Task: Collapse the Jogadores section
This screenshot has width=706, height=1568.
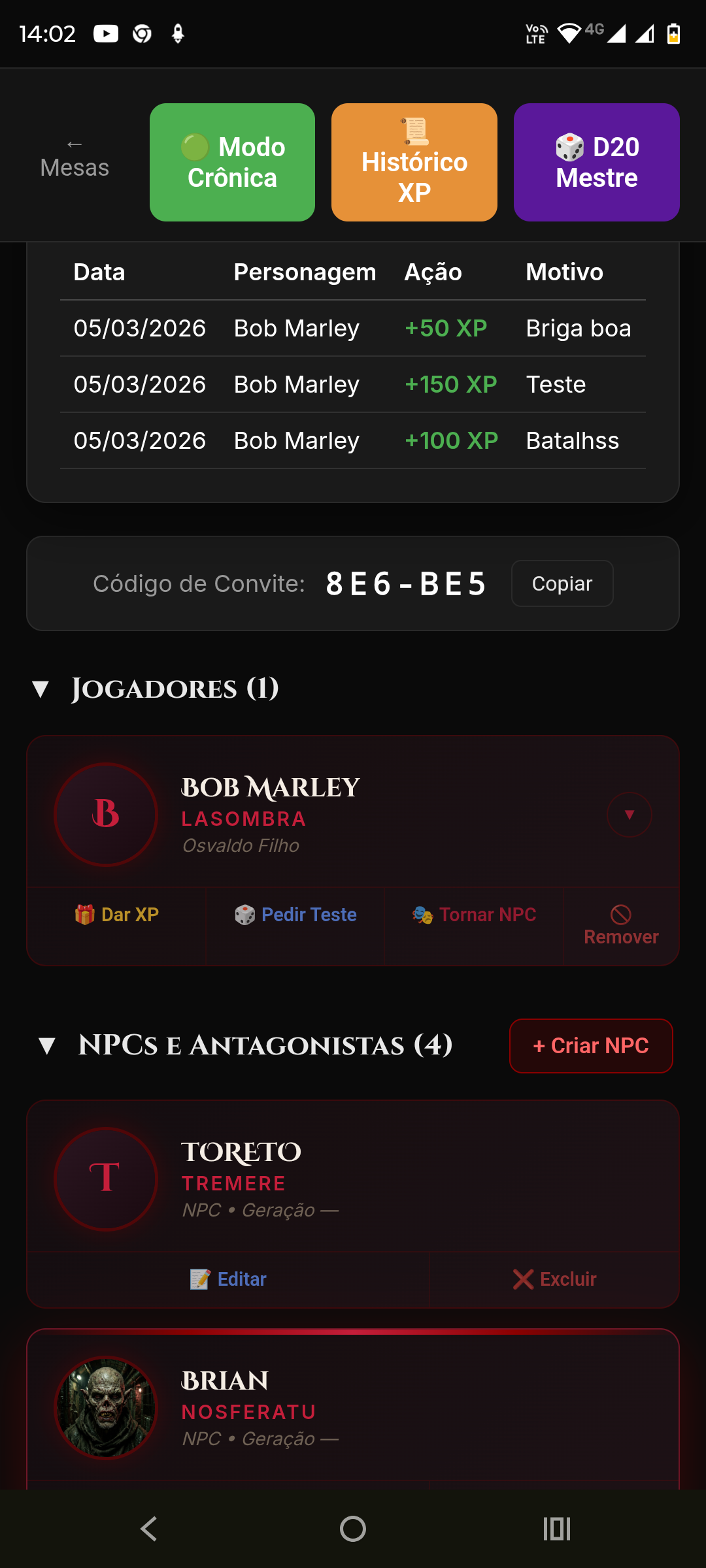Action: point(41,689)
